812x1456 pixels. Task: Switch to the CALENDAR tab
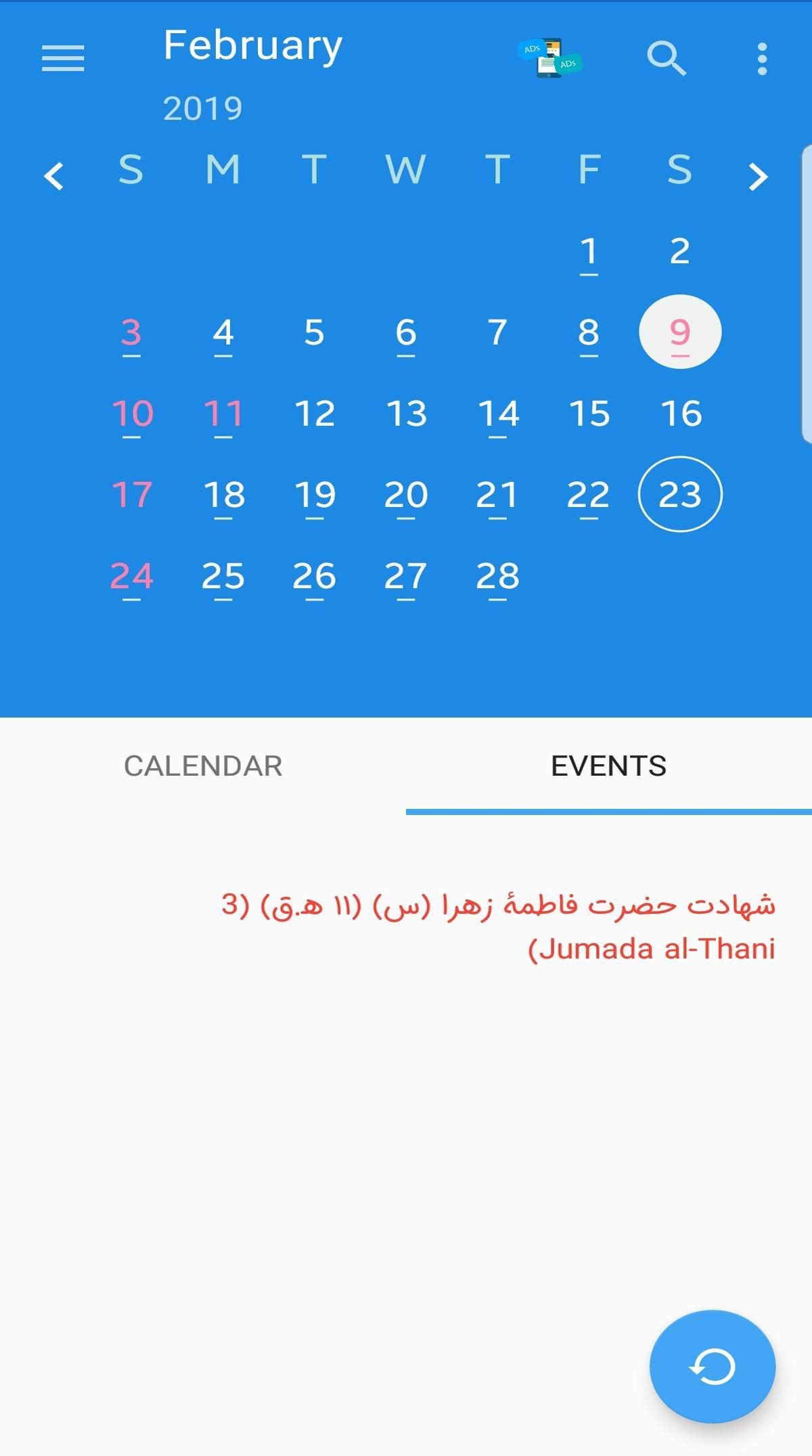pos(203,766)
